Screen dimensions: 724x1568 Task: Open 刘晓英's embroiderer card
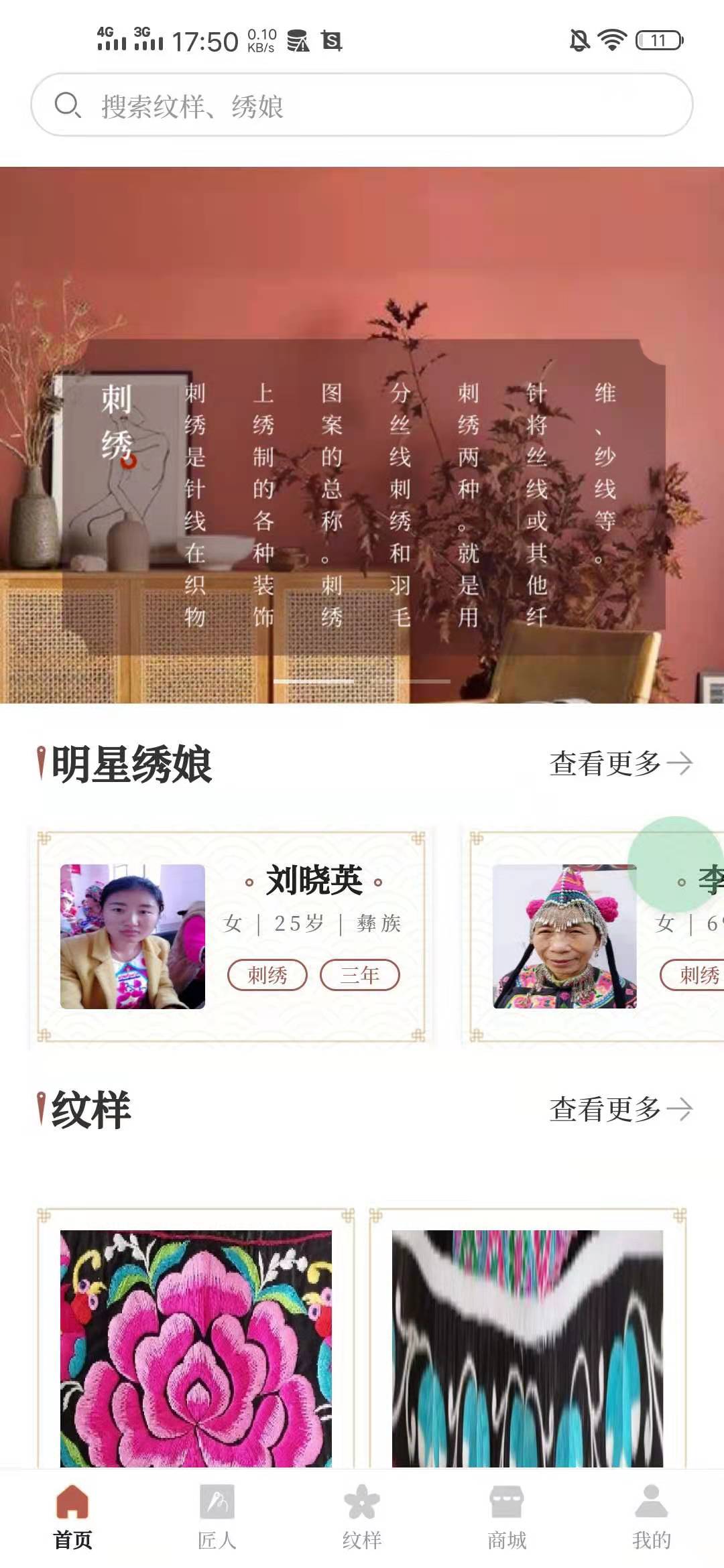(x=231, y=937)
